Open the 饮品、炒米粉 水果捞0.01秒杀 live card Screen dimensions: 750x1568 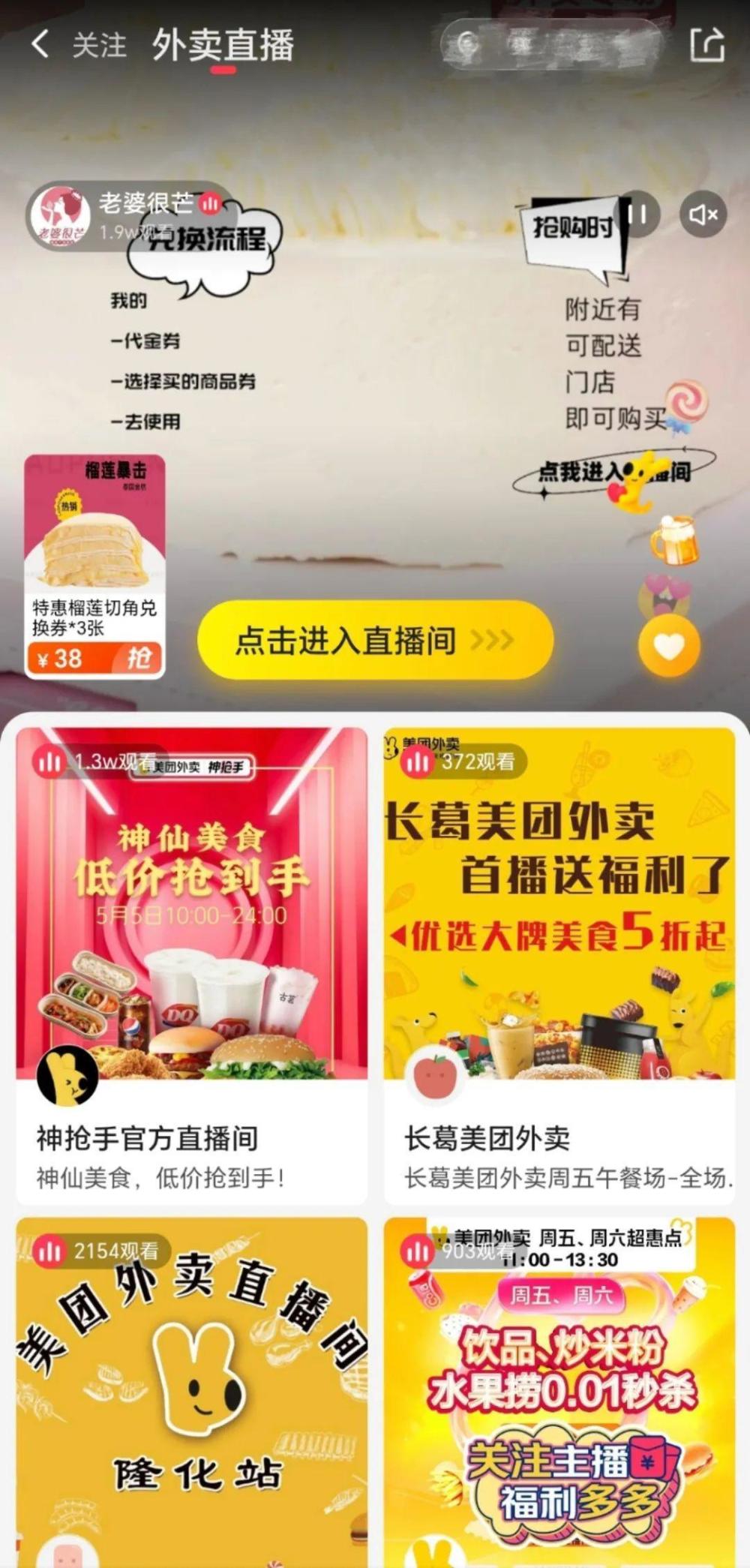(559, 1388)
